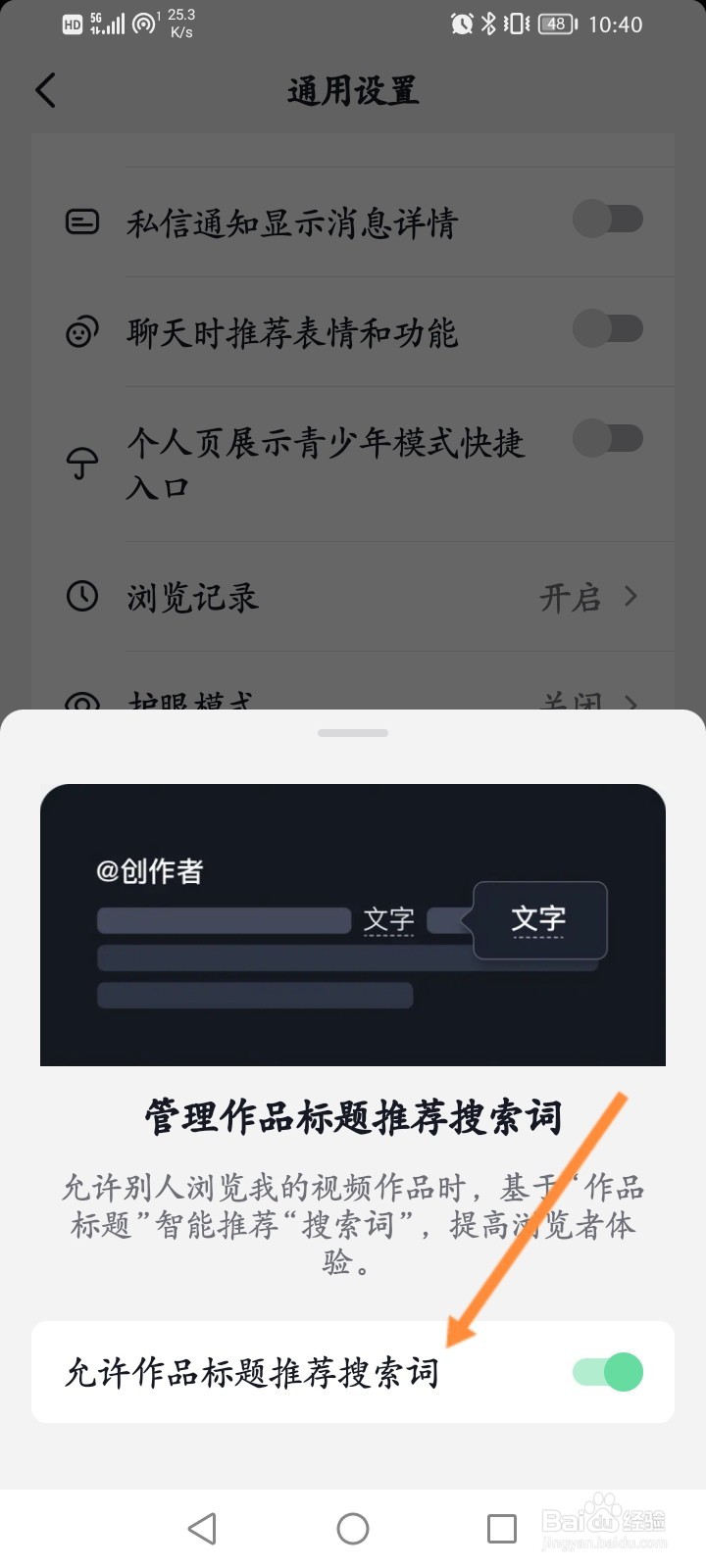Click the back arrow on 通用设置 page

[x=44, y=90]
